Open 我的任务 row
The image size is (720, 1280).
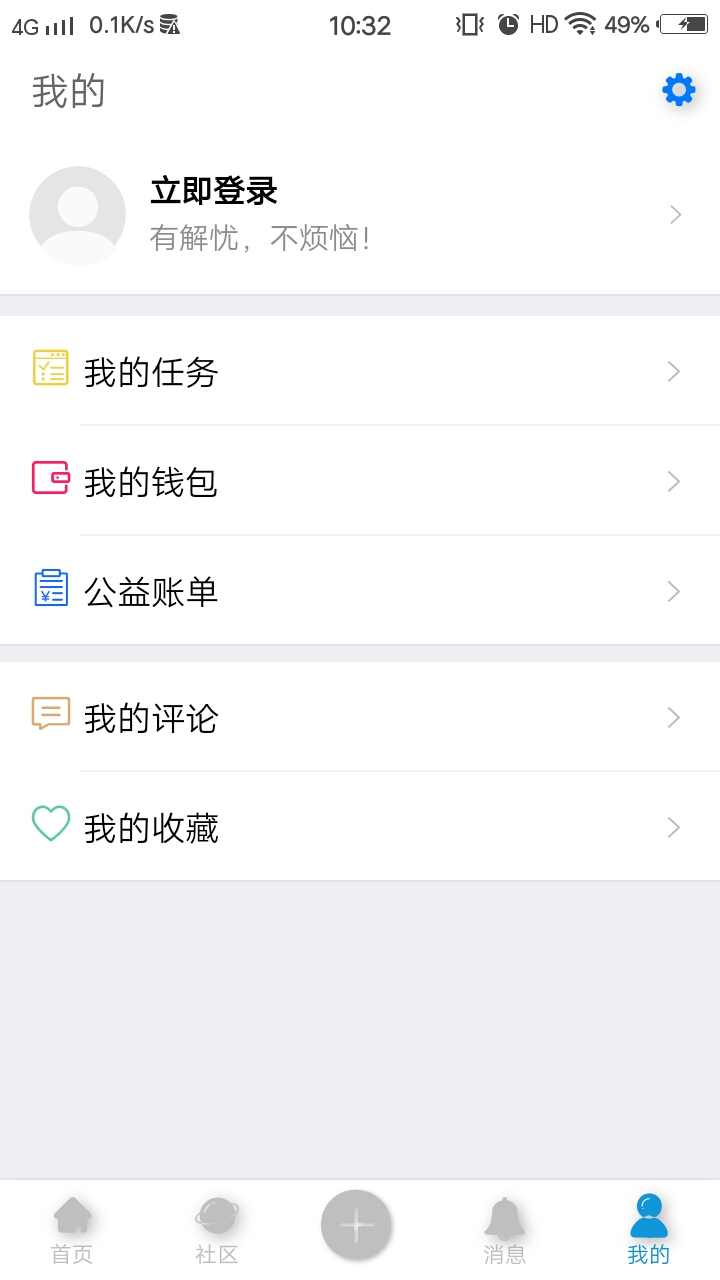pyautogui.click(x=360, y=372)
